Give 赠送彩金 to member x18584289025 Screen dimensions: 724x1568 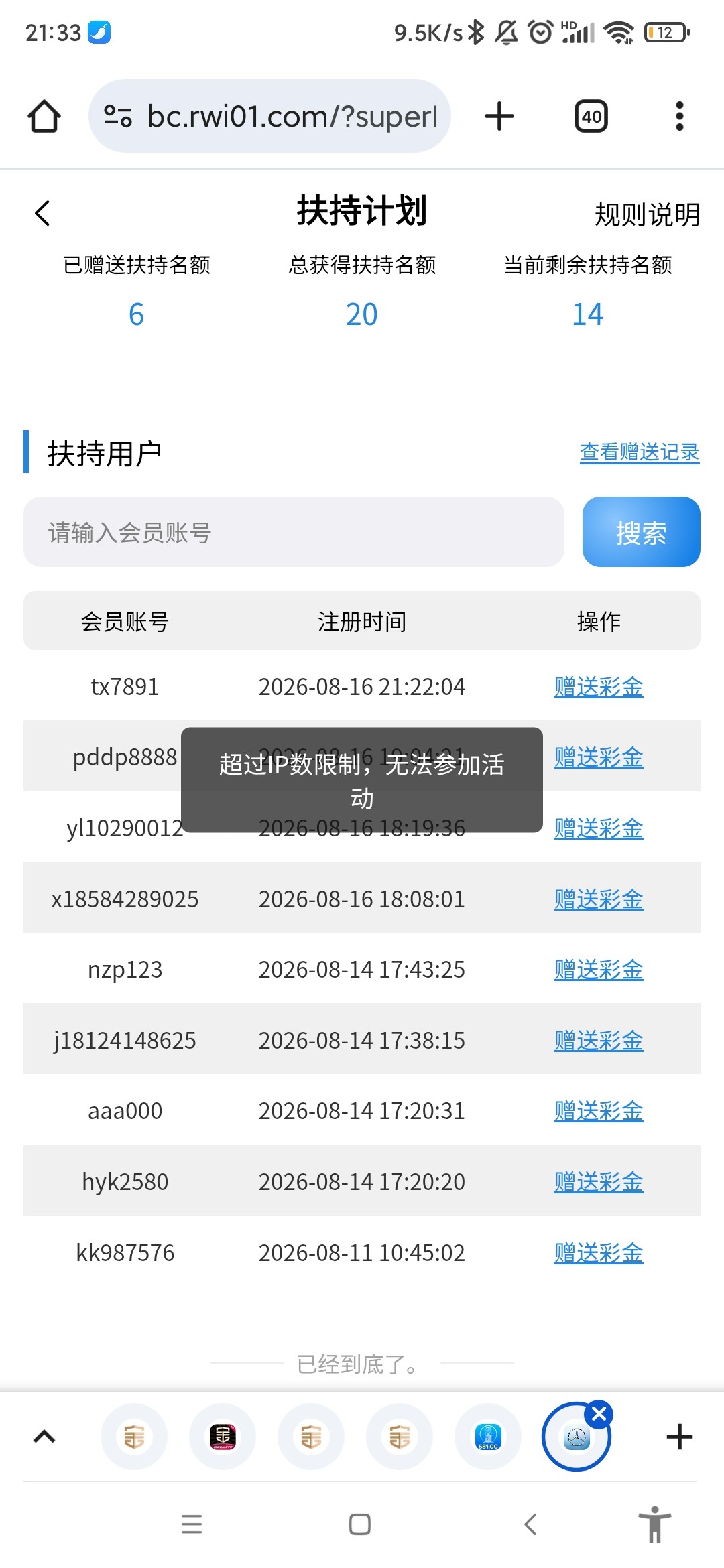(x=599, y=899)
